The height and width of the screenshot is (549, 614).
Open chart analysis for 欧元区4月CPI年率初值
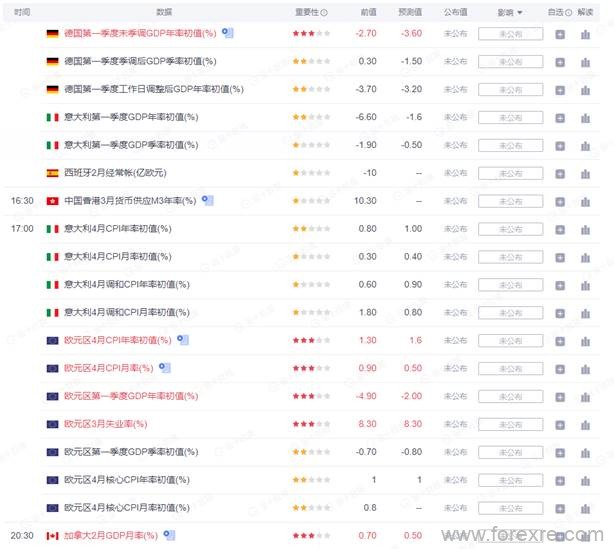pyautogui.click(x=586, y=341)
